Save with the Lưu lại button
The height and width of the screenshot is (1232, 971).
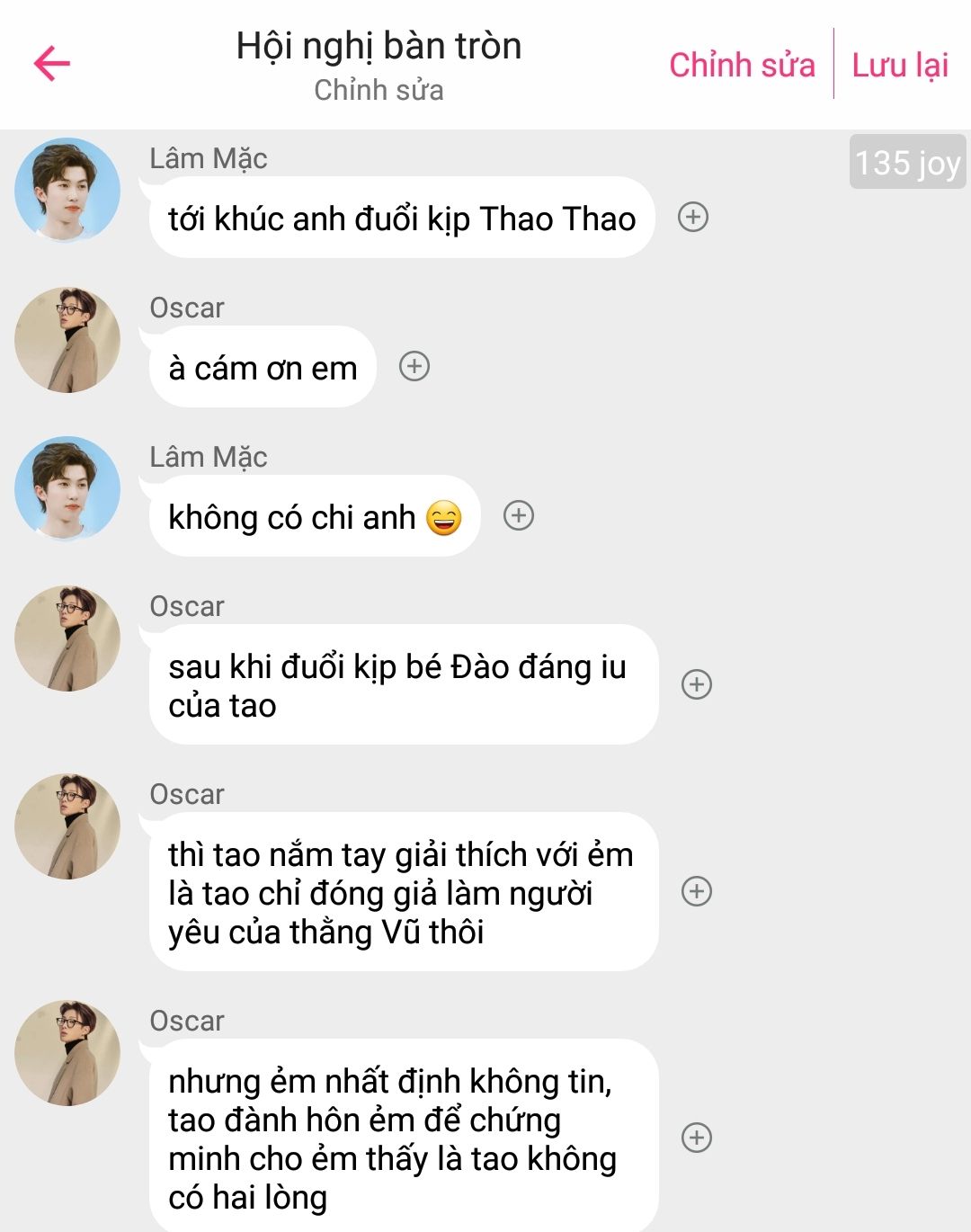click(x=900, y=65)
